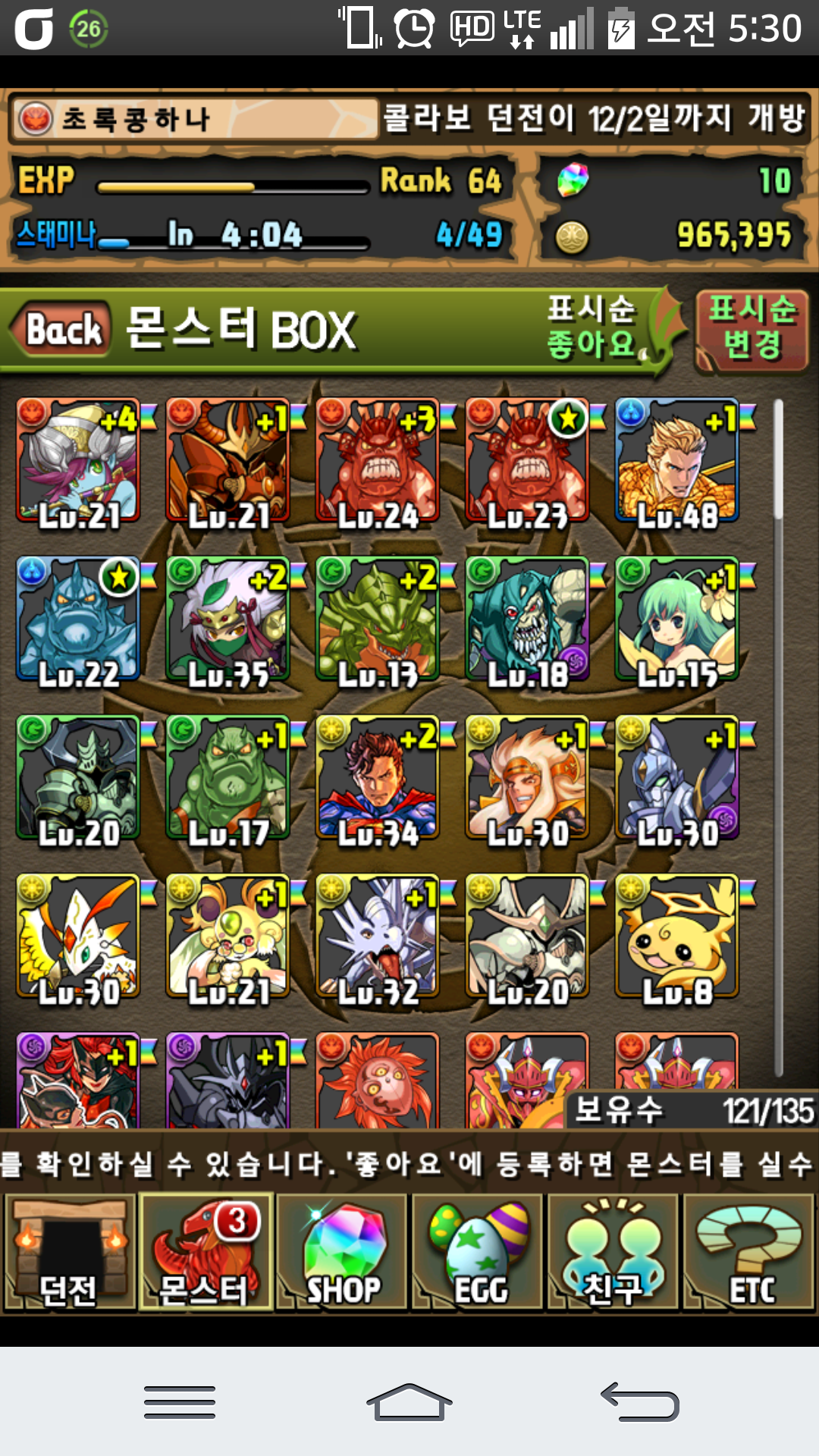Open the ETC tab
The height and width of the screenshot is (1456, 819).
tap(749, 1253)
